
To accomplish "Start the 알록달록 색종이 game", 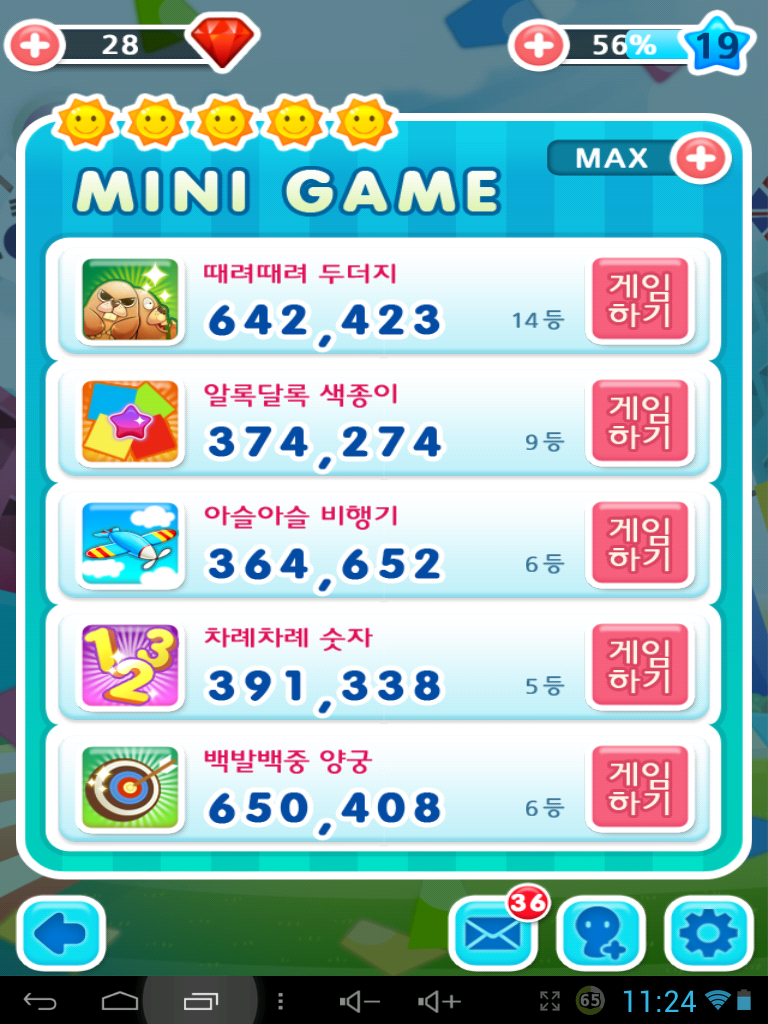I will pyautogui.click(x=640, y=422).
